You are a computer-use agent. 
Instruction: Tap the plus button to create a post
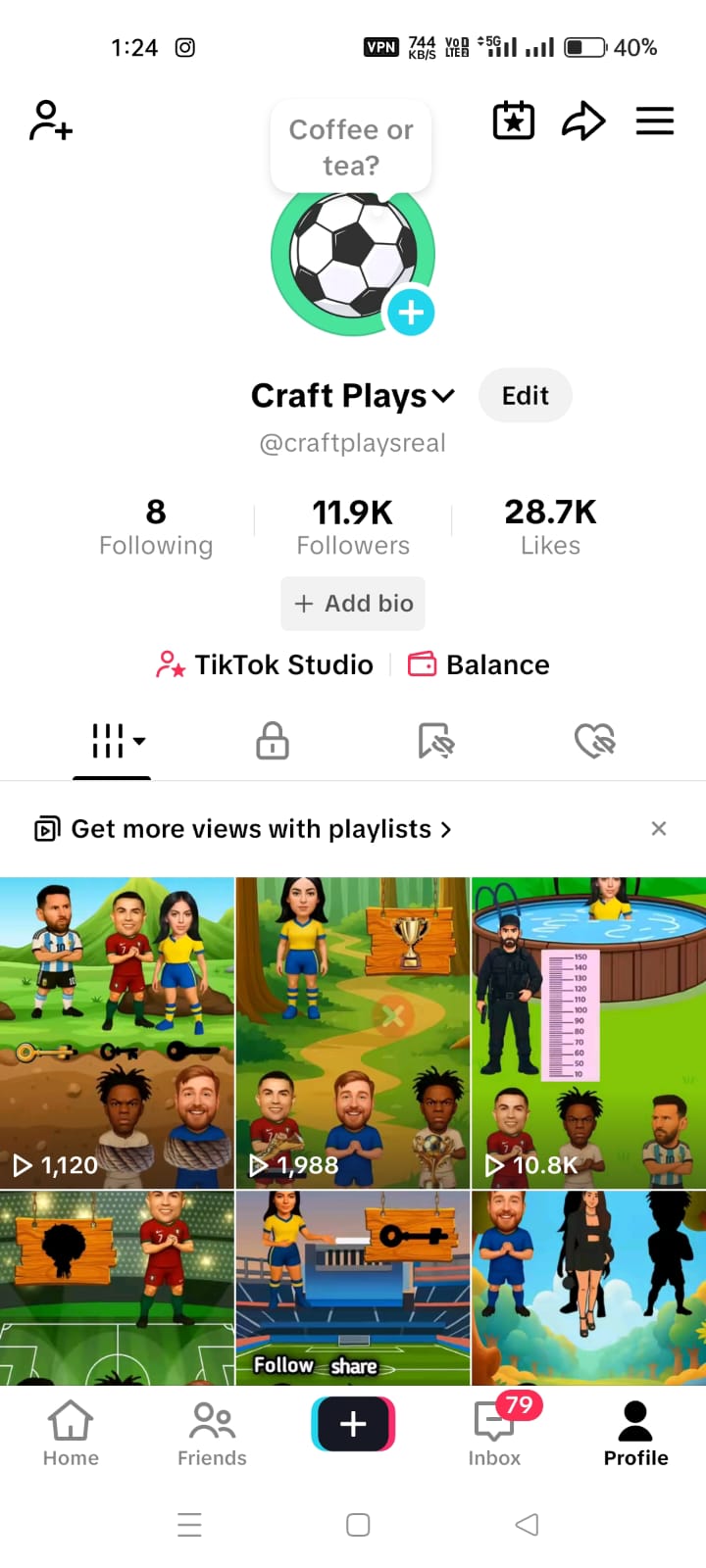(x=353, y=1423)
